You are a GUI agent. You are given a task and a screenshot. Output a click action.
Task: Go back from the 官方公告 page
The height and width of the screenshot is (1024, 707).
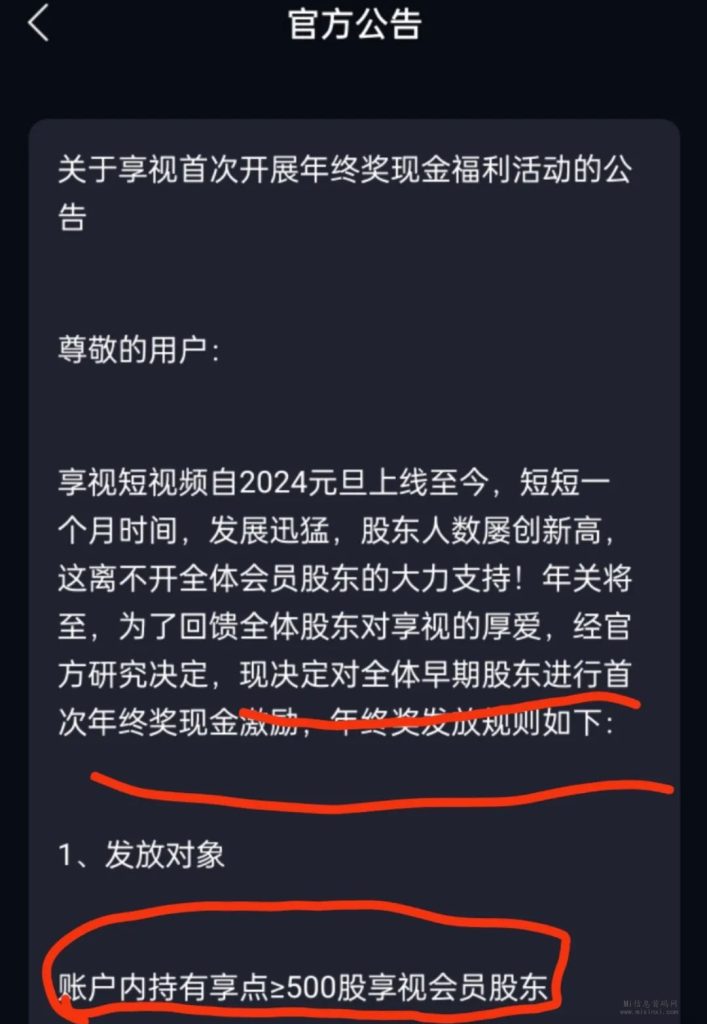[38, 24]
